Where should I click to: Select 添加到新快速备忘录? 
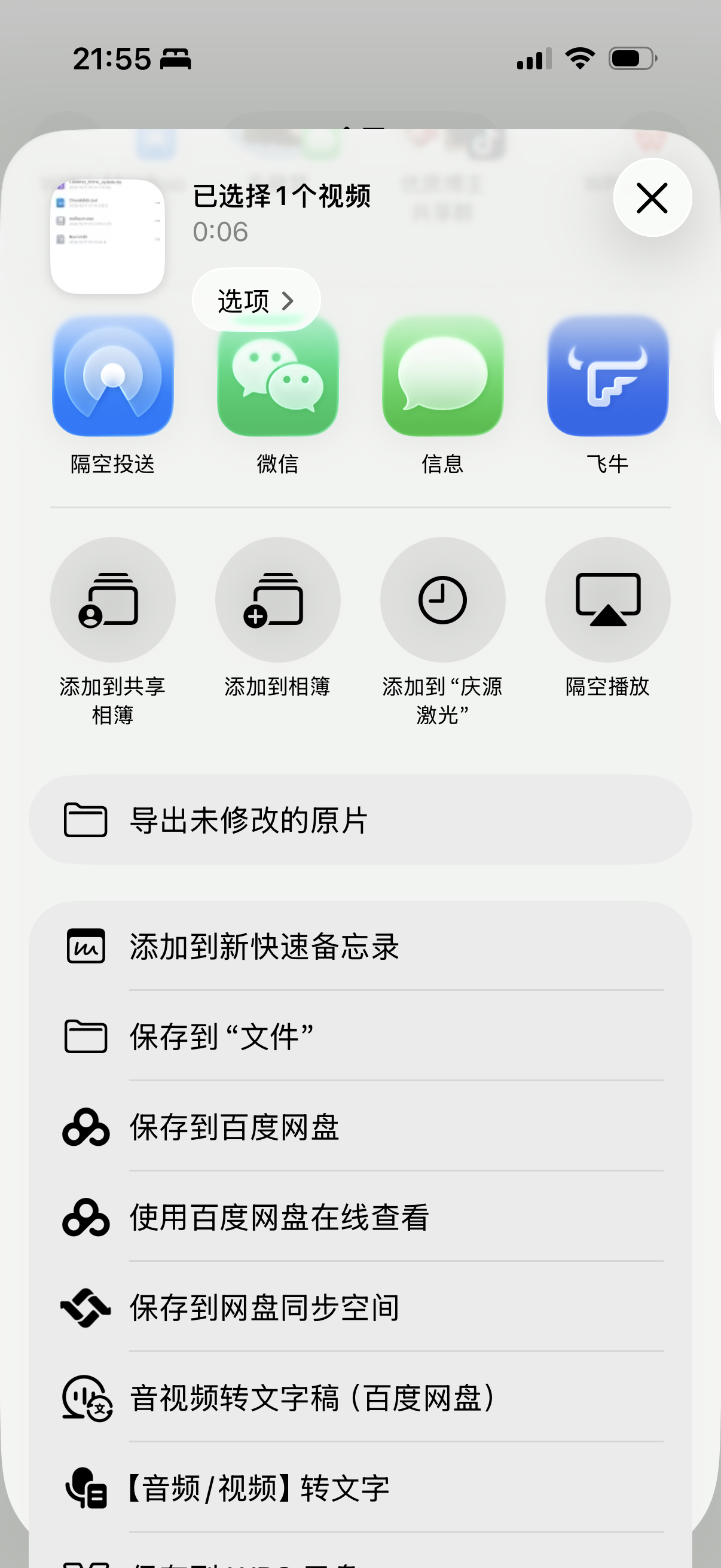pos(264,948)
